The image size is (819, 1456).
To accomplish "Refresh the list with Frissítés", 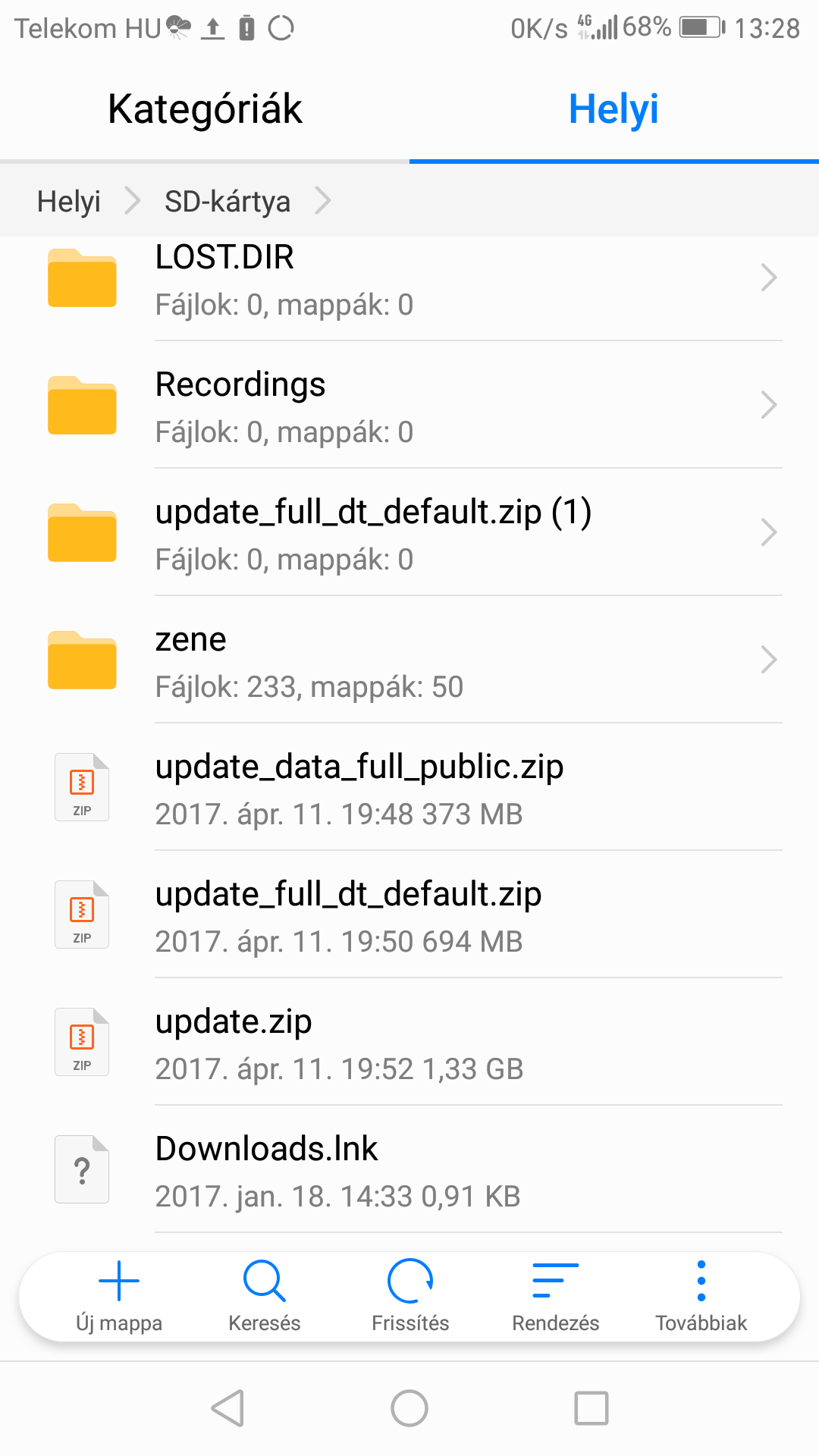I will point(410,1297).
